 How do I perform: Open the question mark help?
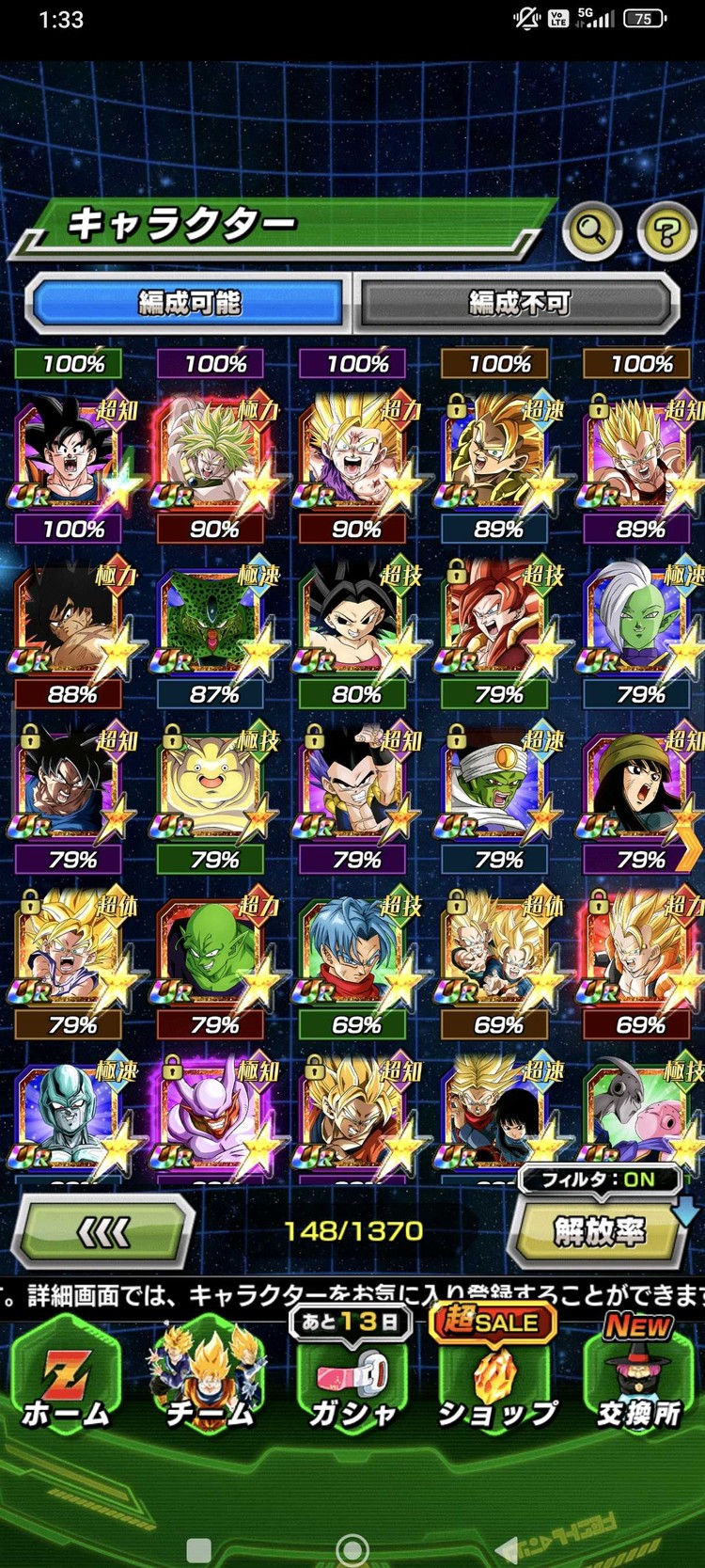click(666, 230)
